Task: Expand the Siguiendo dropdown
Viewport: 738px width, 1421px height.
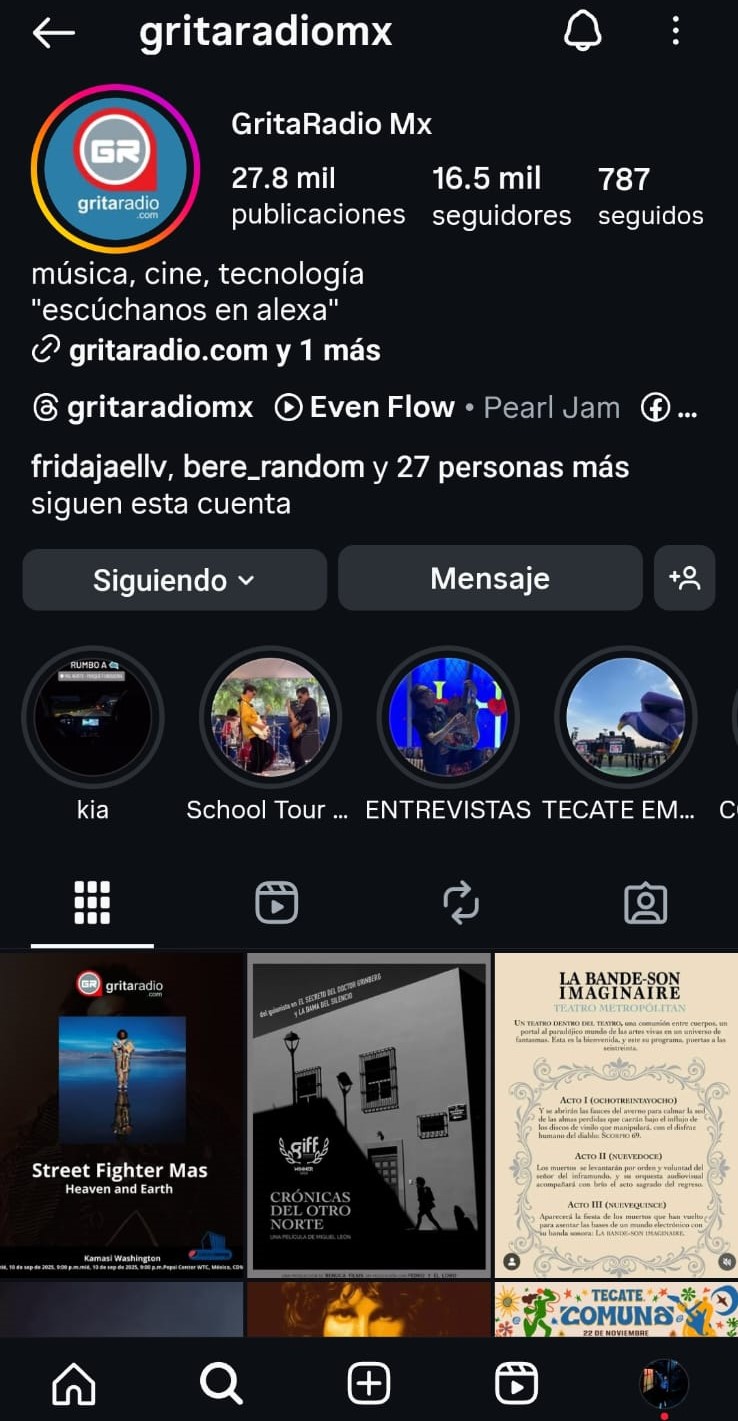Action: [x=174, y=579]
